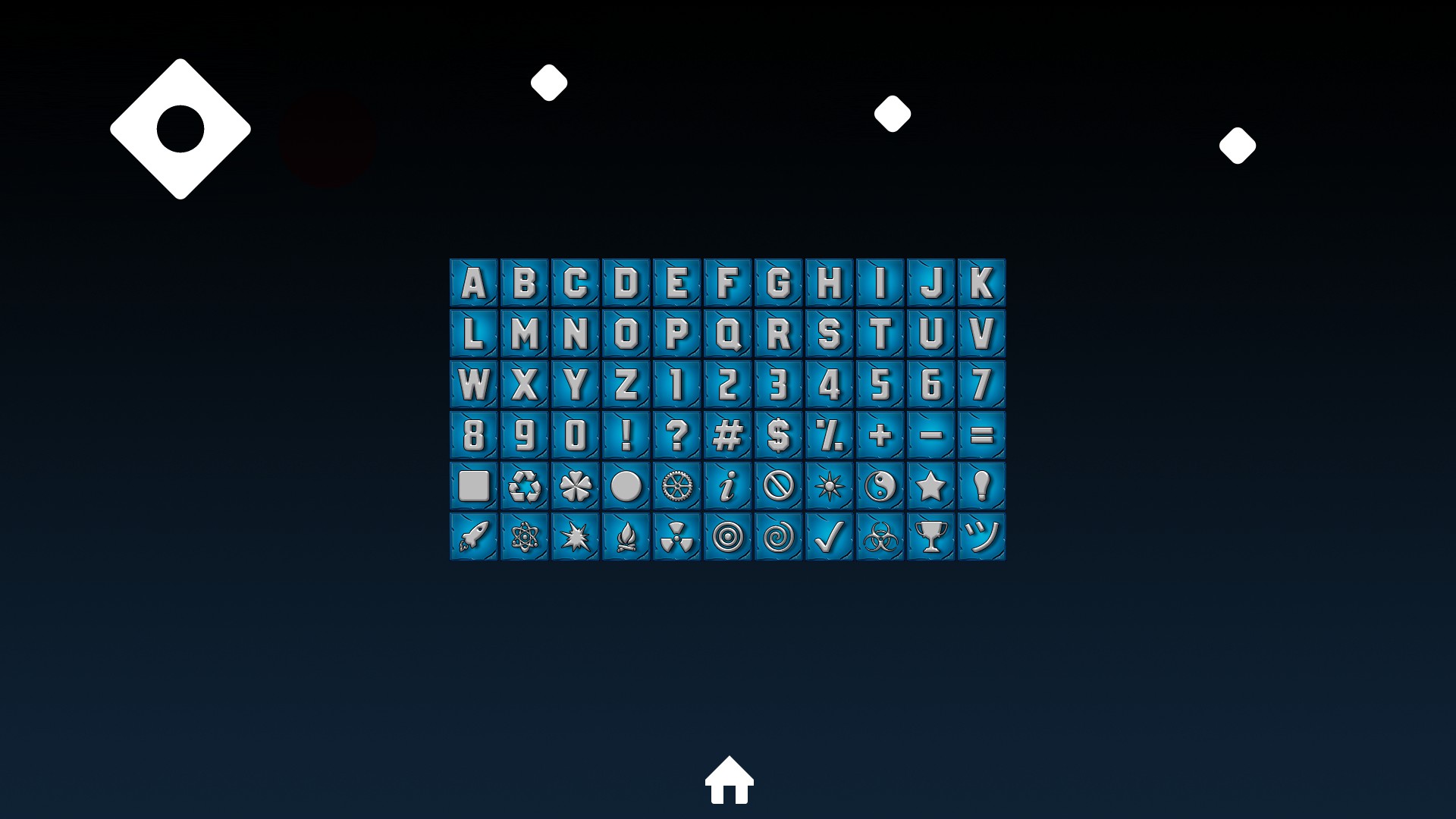Tap the trophy symbol tile
The height and width of the screenshot is (819, 1456).
(x=931, y=537)
